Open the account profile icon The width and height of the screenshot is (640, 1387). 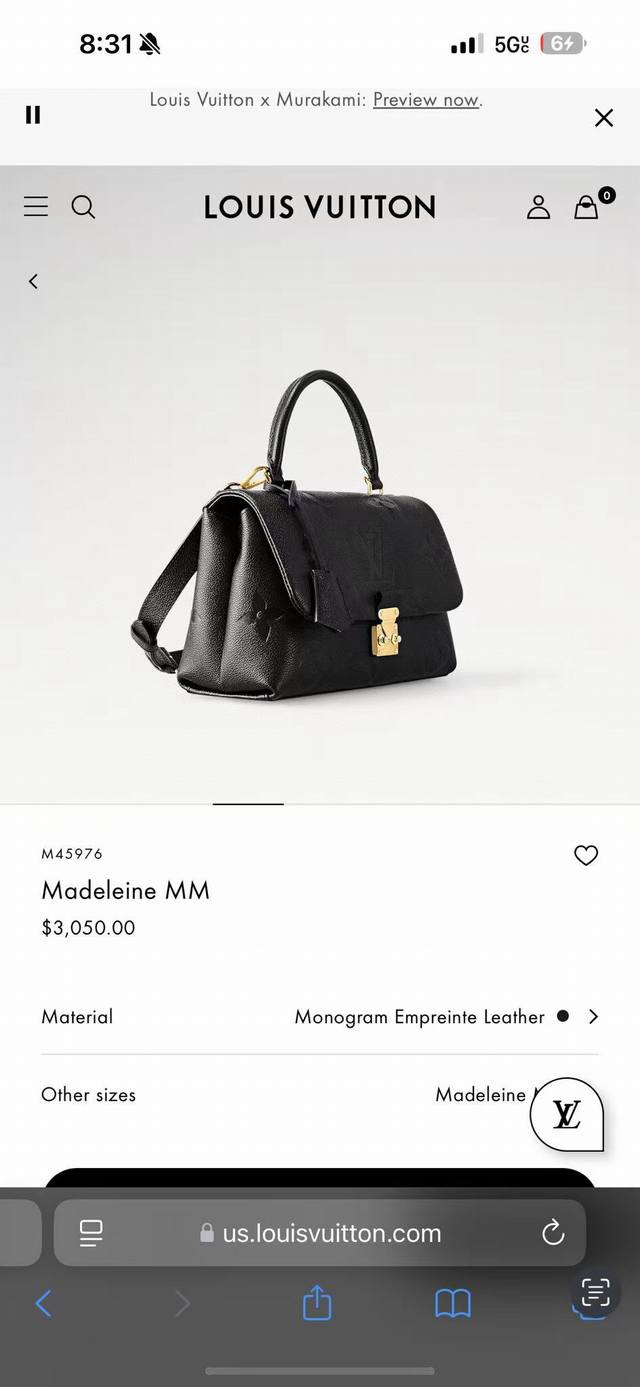point(538,207)
